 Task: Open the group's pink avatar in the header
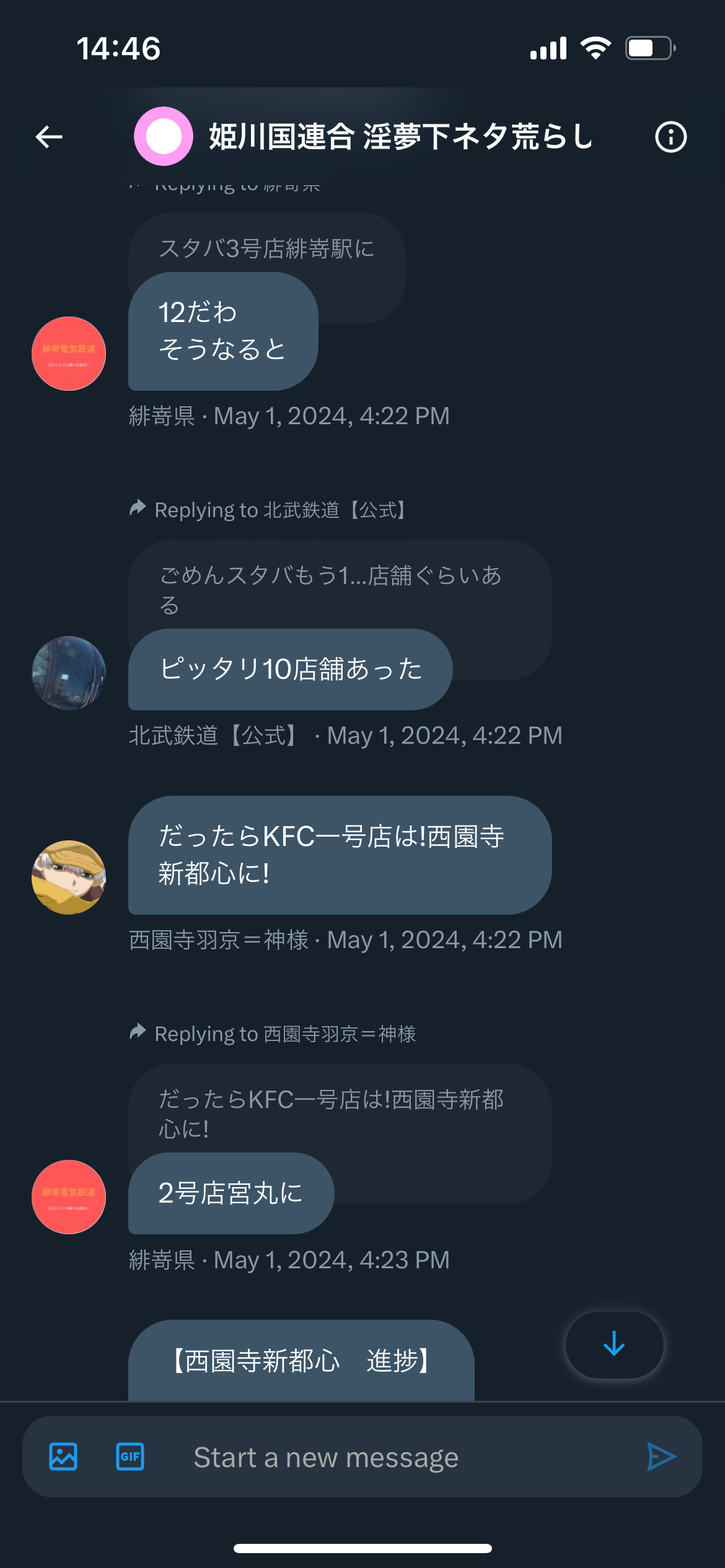164,136
